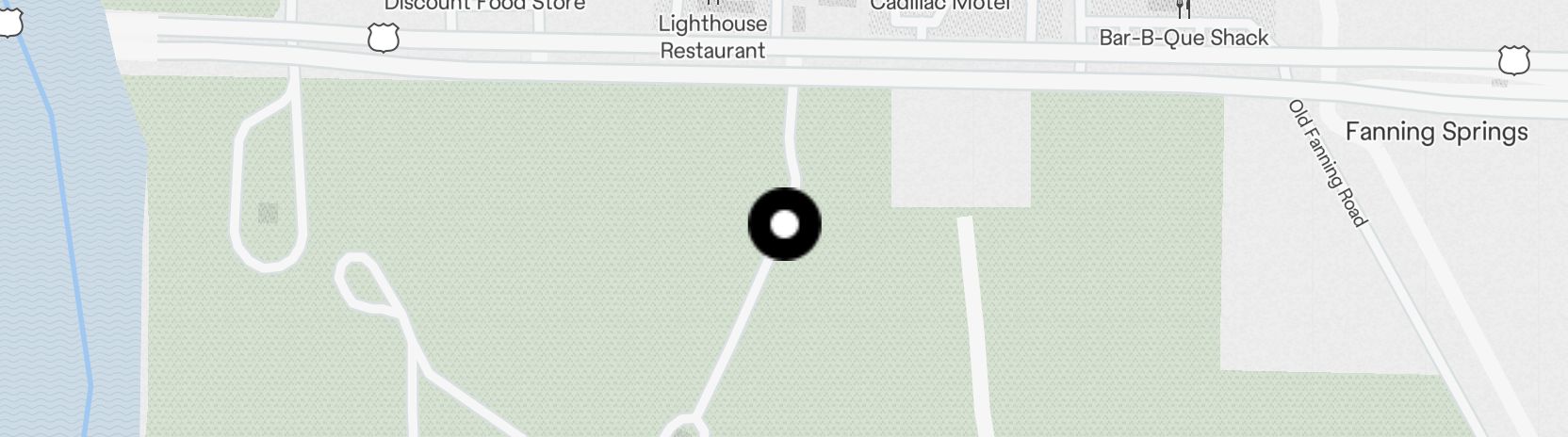
Task: Open the Bar-B-Que Shack place on the map
Action: click(x=1184, y=37)
